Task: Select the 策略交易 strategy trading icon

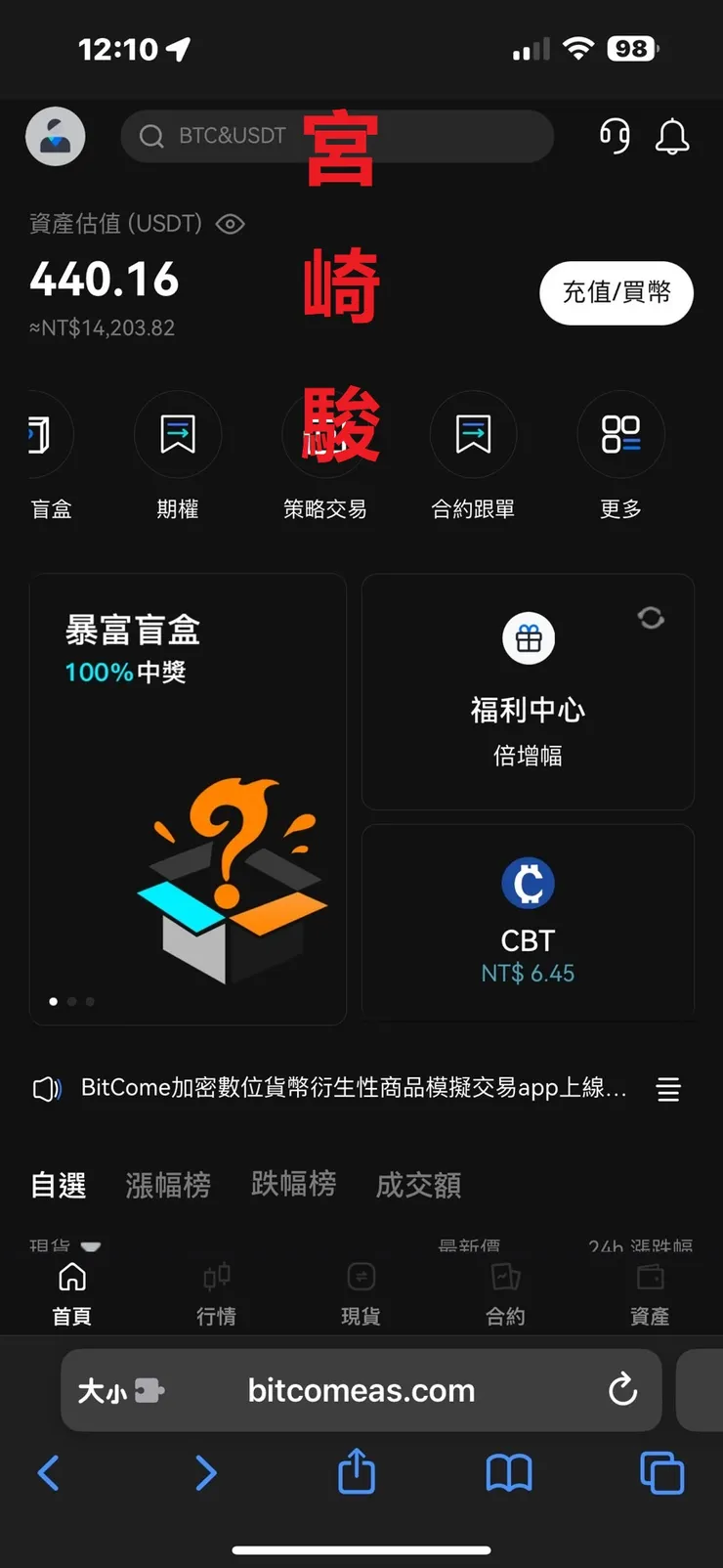Action: tap(325, 435)
